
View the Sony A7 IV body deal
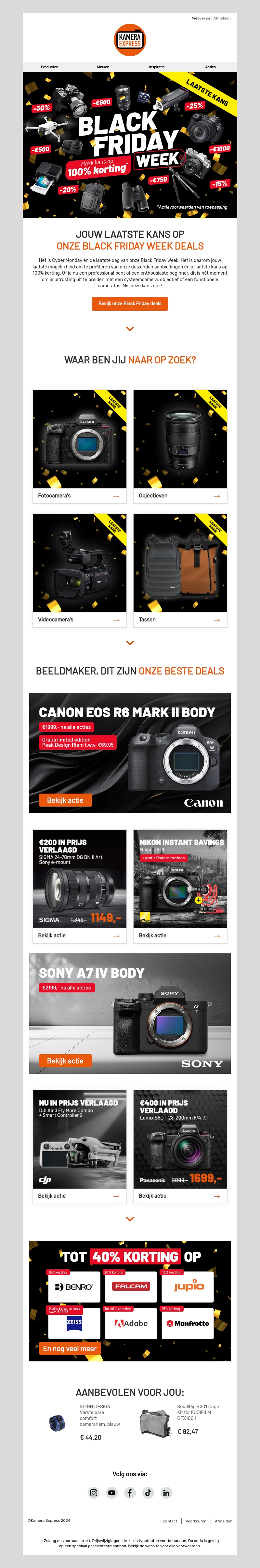(65, 1061)
